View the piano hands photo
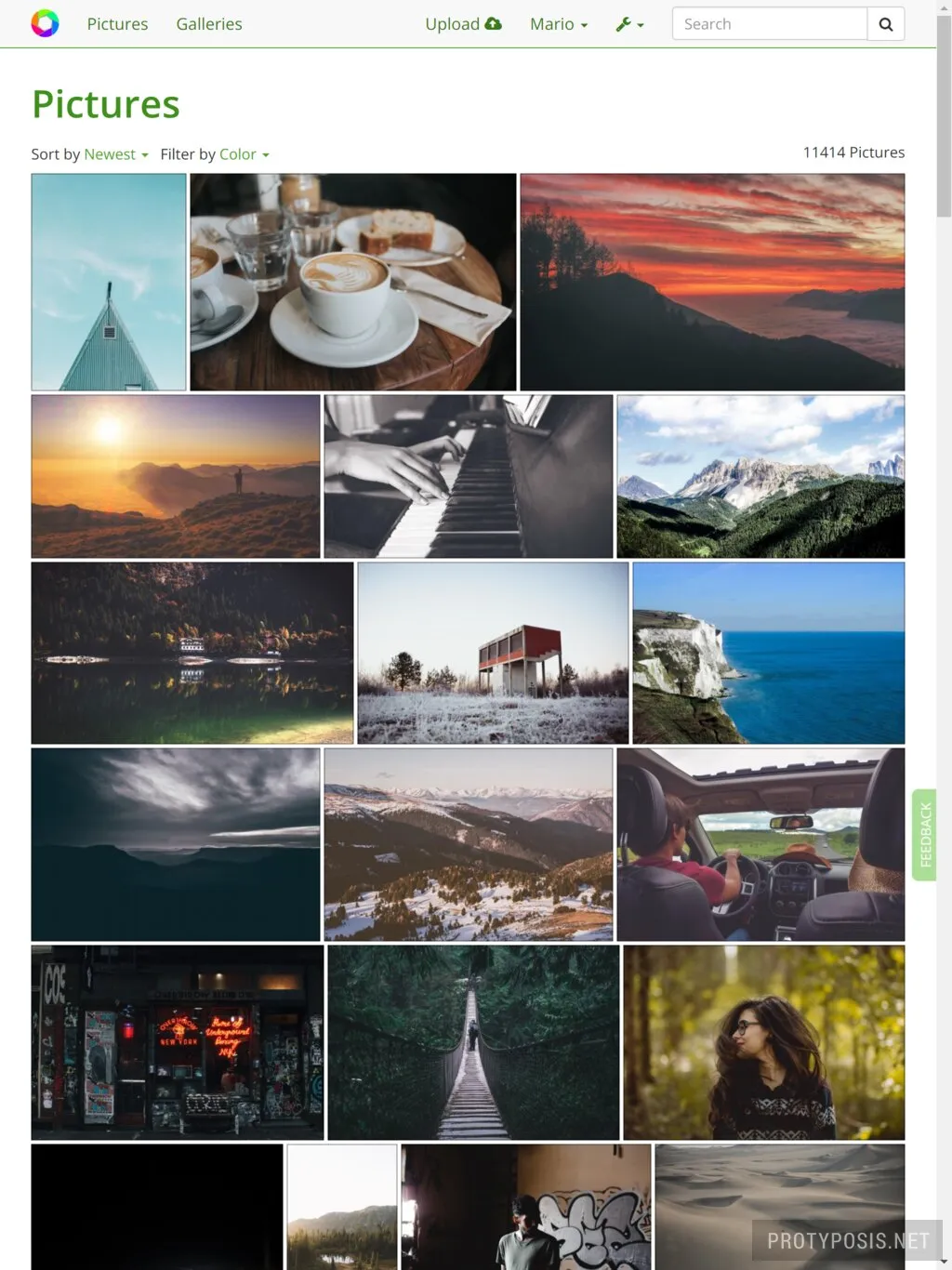This screenshot has width=952, height=1270. click(x=469, y=476)
